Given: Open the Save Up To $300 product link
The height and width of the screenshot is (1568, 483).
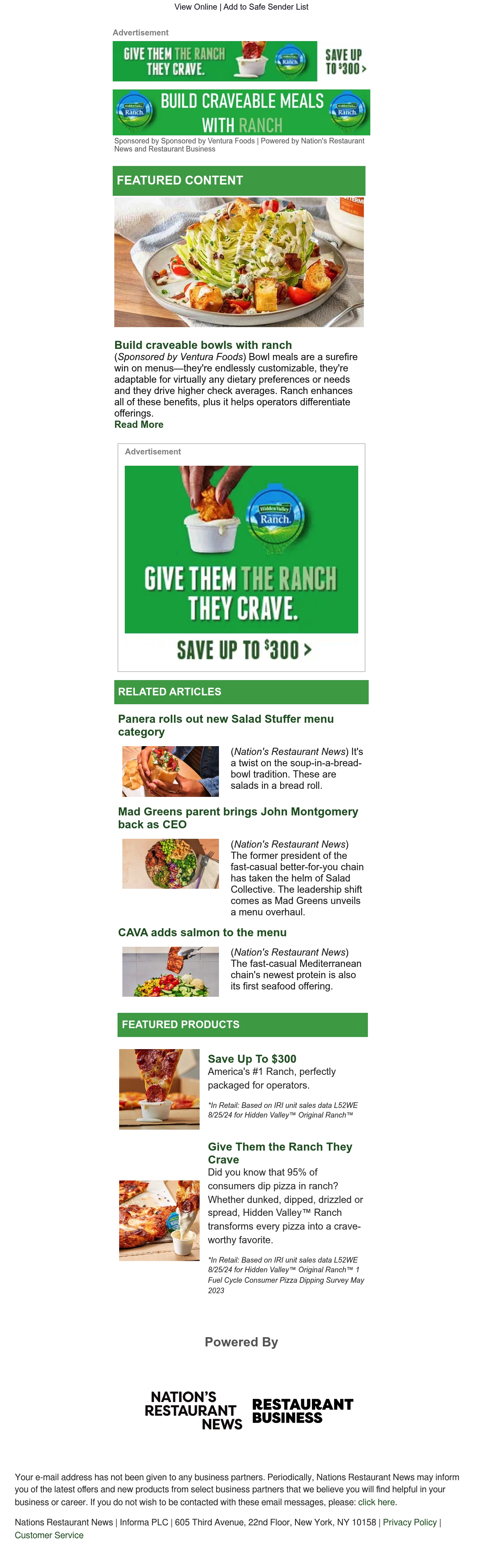Looking at the screenshot, I should coord(252,1058).
